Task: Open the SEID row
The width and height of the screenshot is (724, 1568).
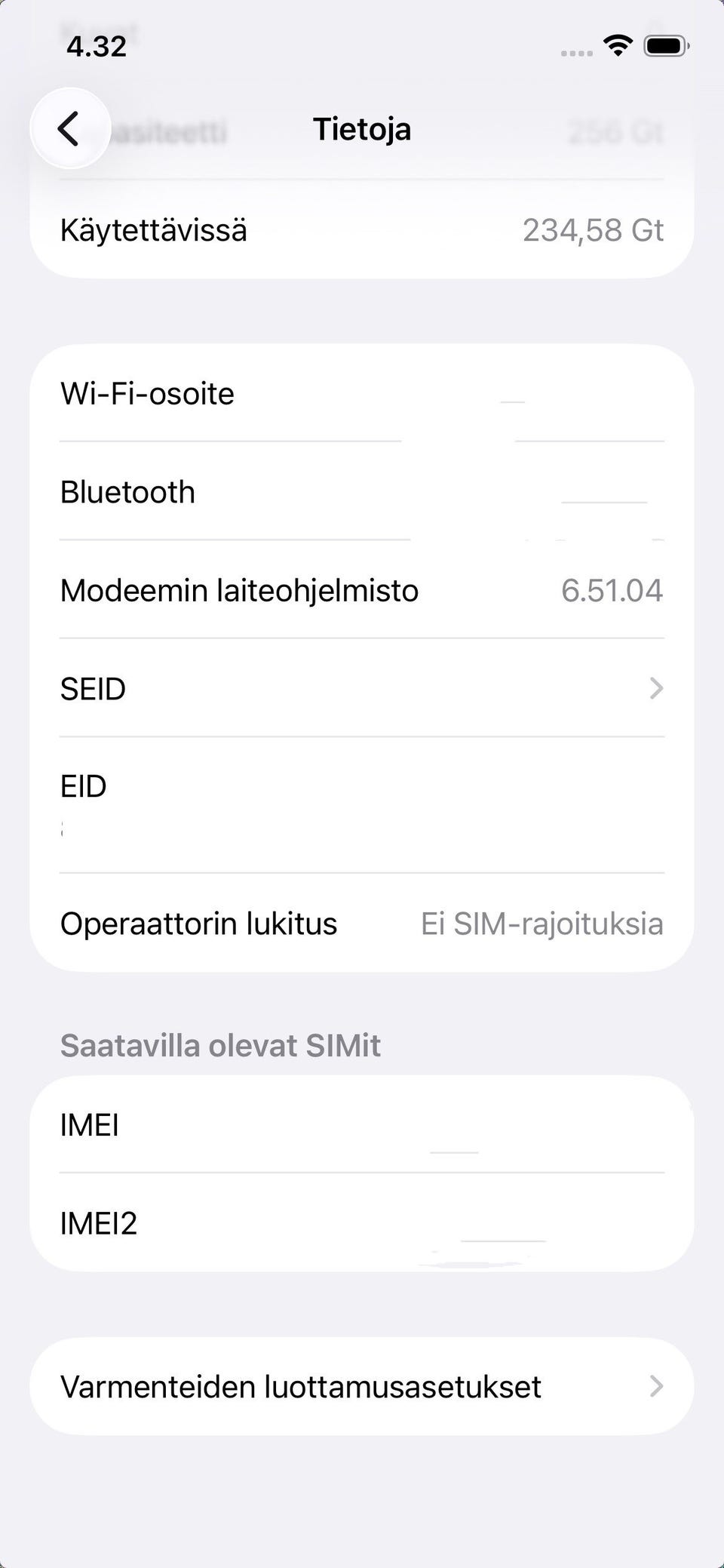Action: click(x=362, y=688)
